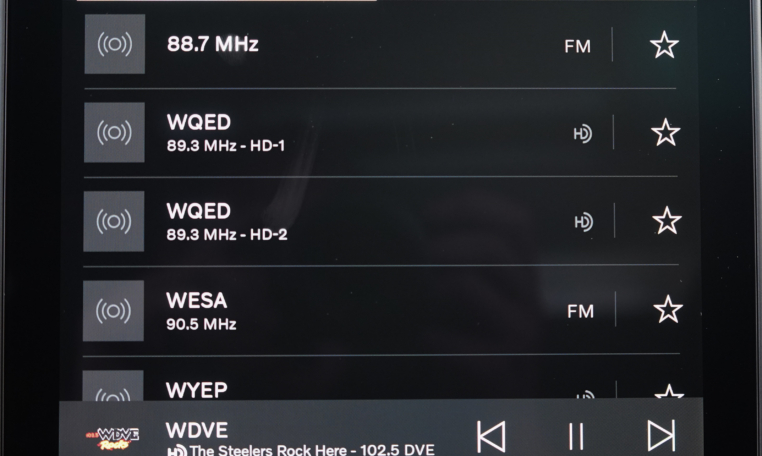Skip to the previous station
The image size is (762, 456).
(491, 436)
